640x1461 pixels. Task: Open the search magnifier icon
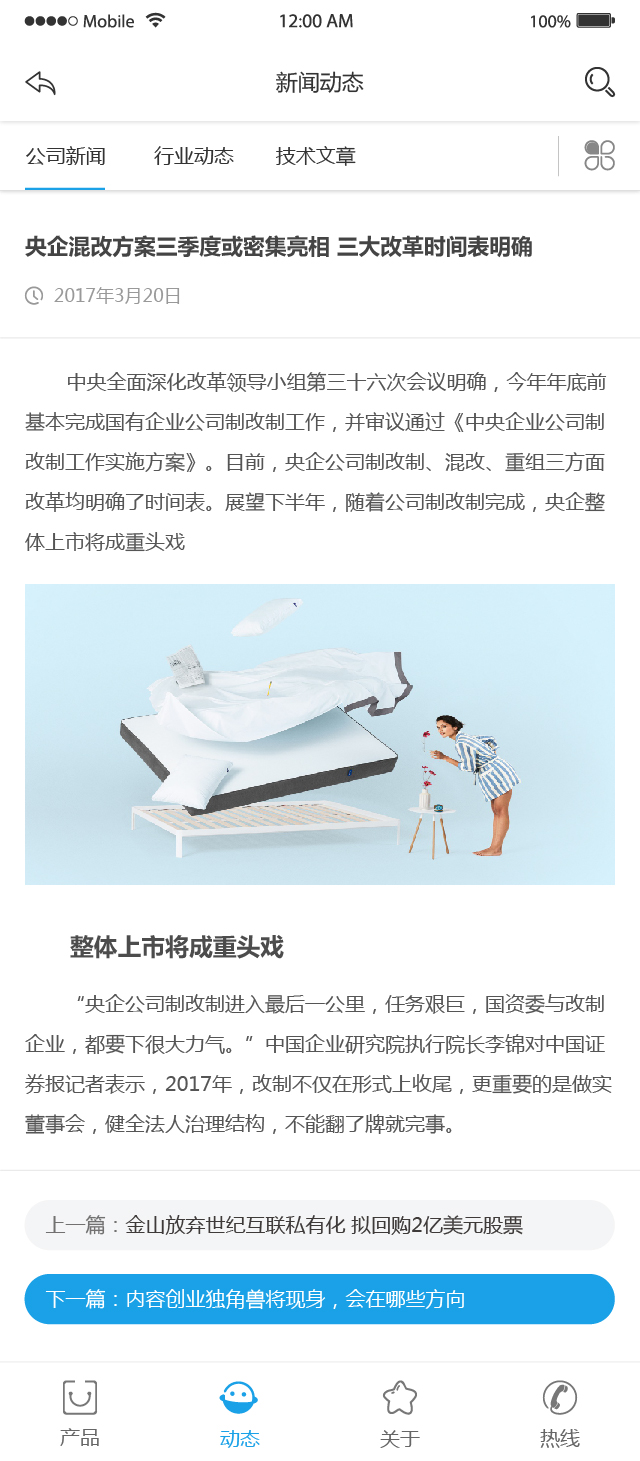click(x=599, y=82)
